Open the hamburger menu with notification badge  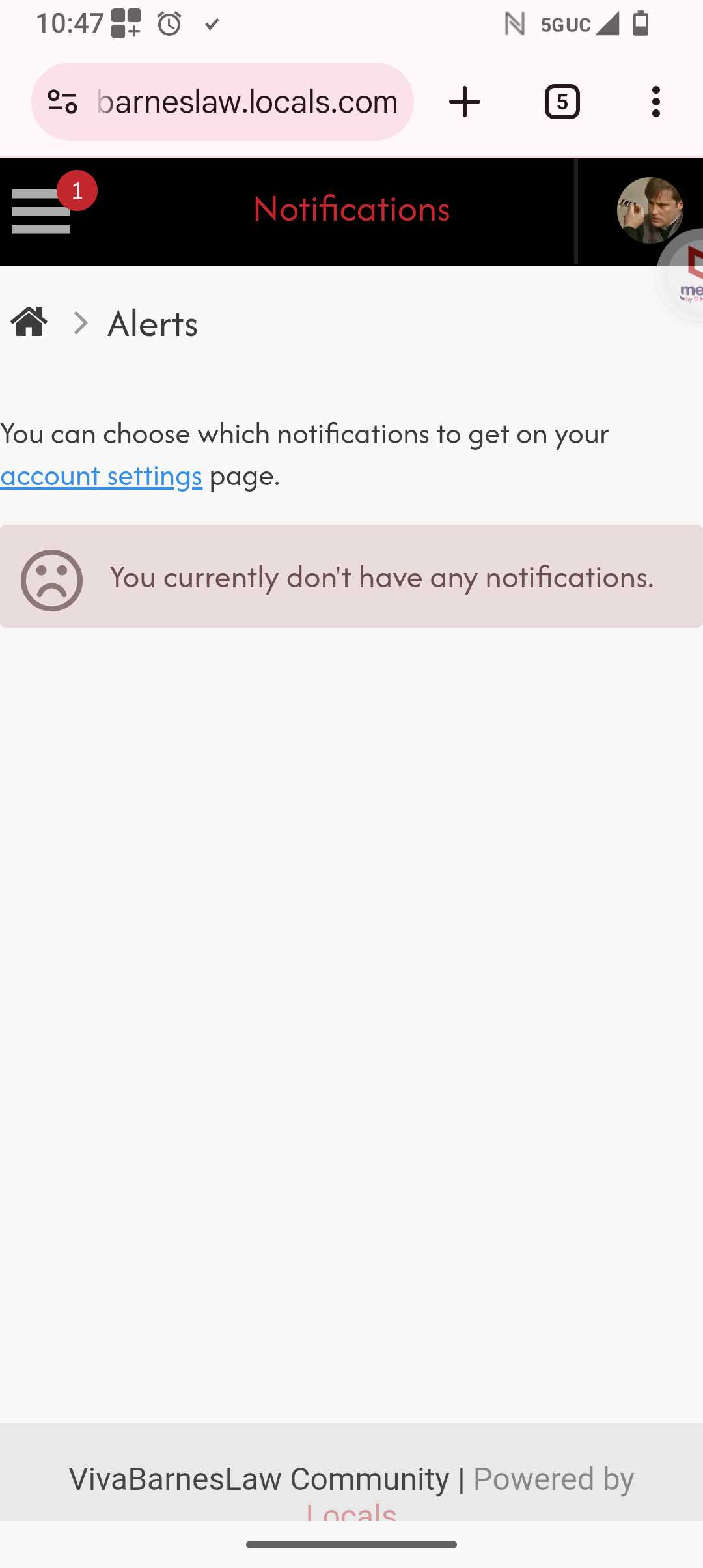(x=41, y=210)
